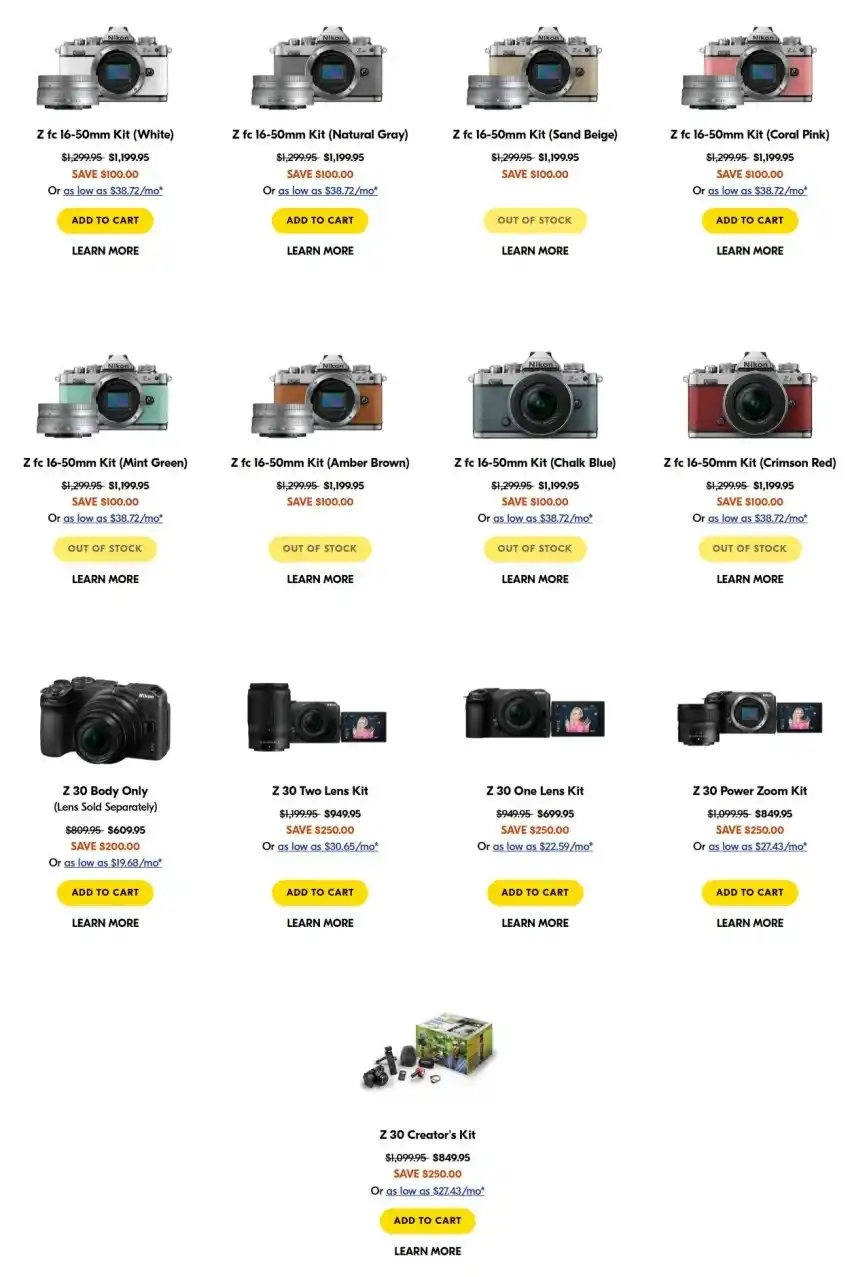850x1277 pixels.
Task: View Chalk Blue kit financing offer
Action: click(x=542, y=518)
